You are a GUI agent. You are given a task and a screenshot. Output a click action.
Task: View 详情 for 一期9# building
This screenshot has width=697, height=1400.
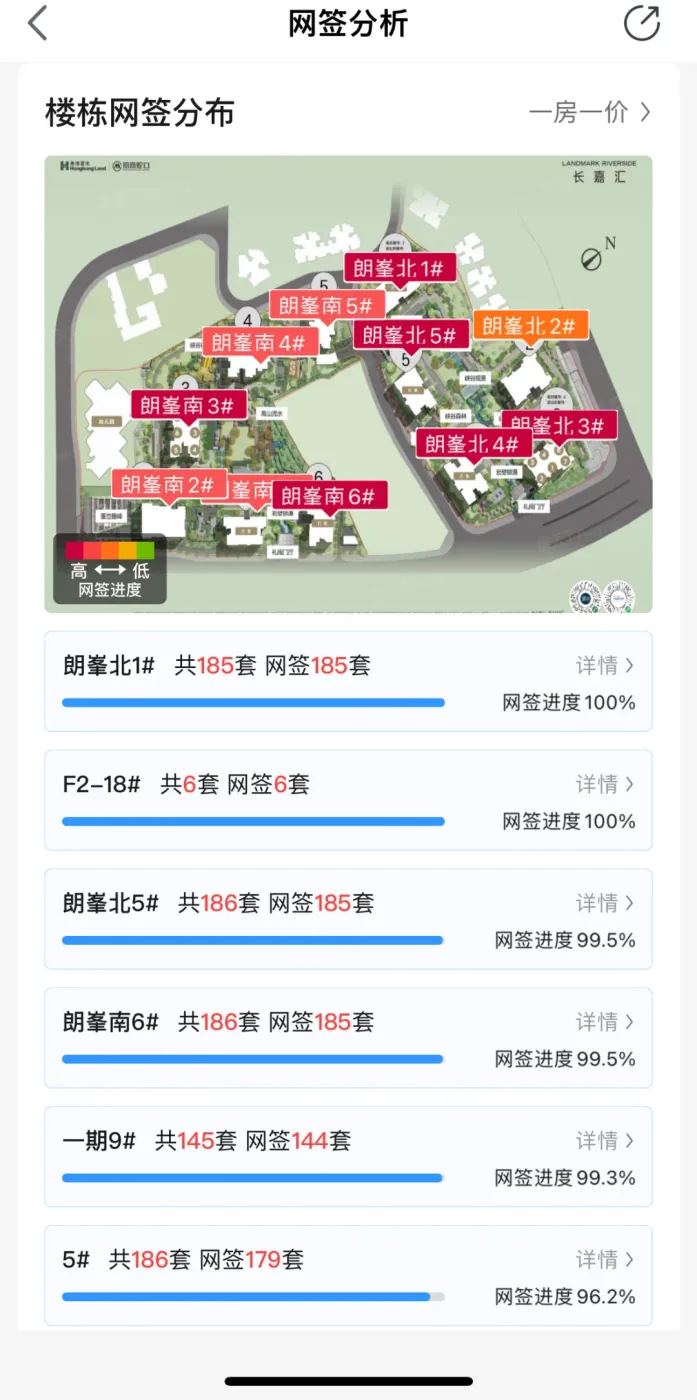pos(604,1141)
